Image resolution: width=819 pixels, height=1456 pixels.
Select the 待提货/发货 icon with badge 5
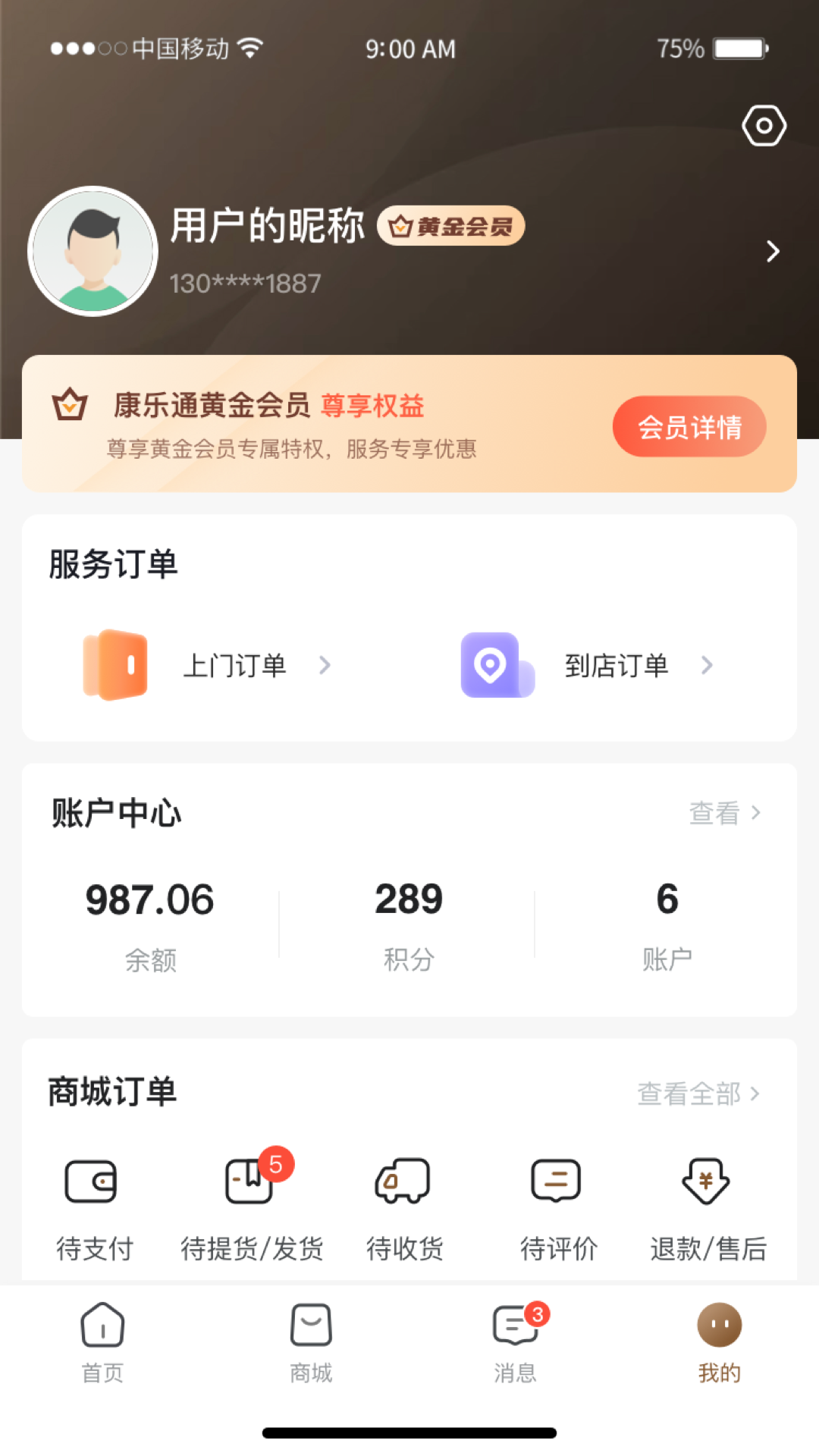[246, 1181]
